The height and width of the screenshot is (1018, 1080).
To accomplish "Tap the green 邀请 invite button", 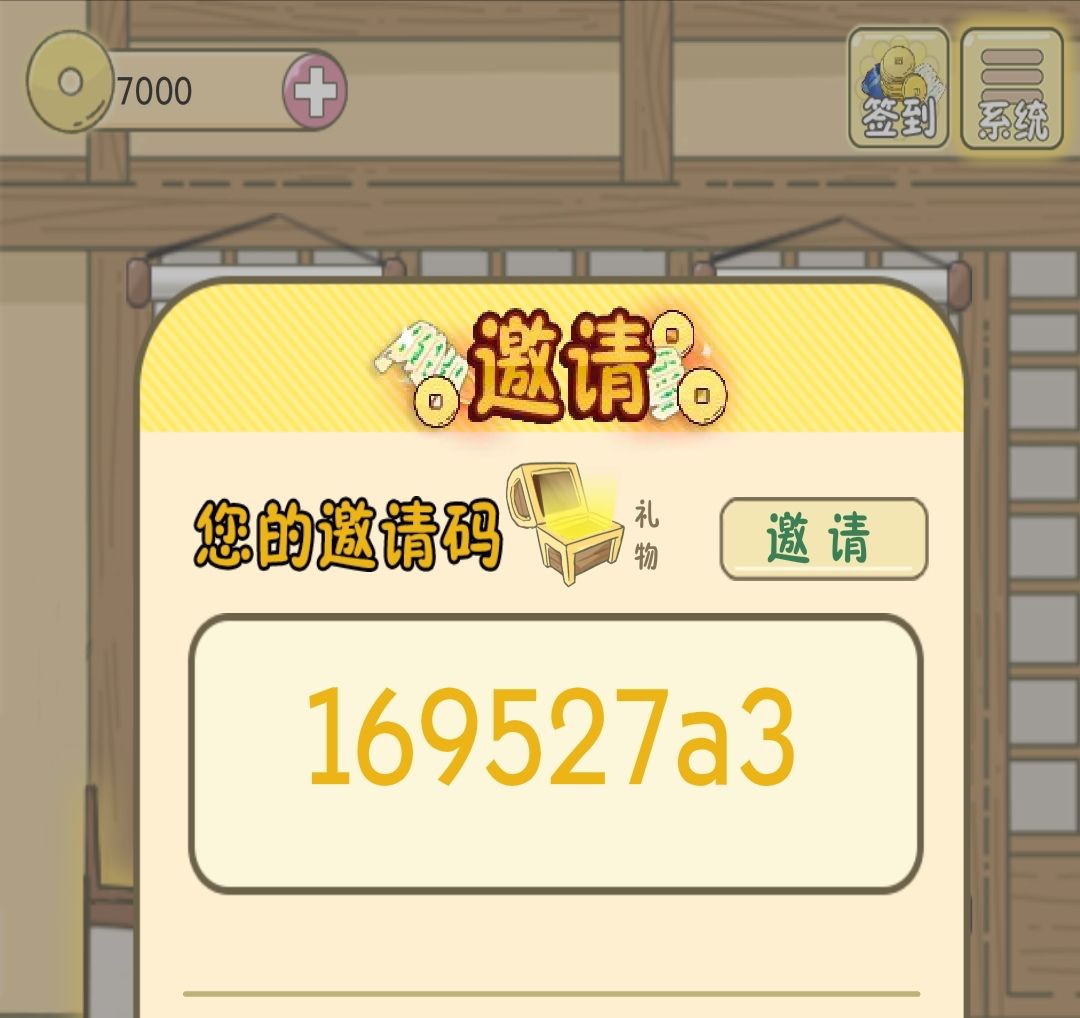I will coord(824,539).
